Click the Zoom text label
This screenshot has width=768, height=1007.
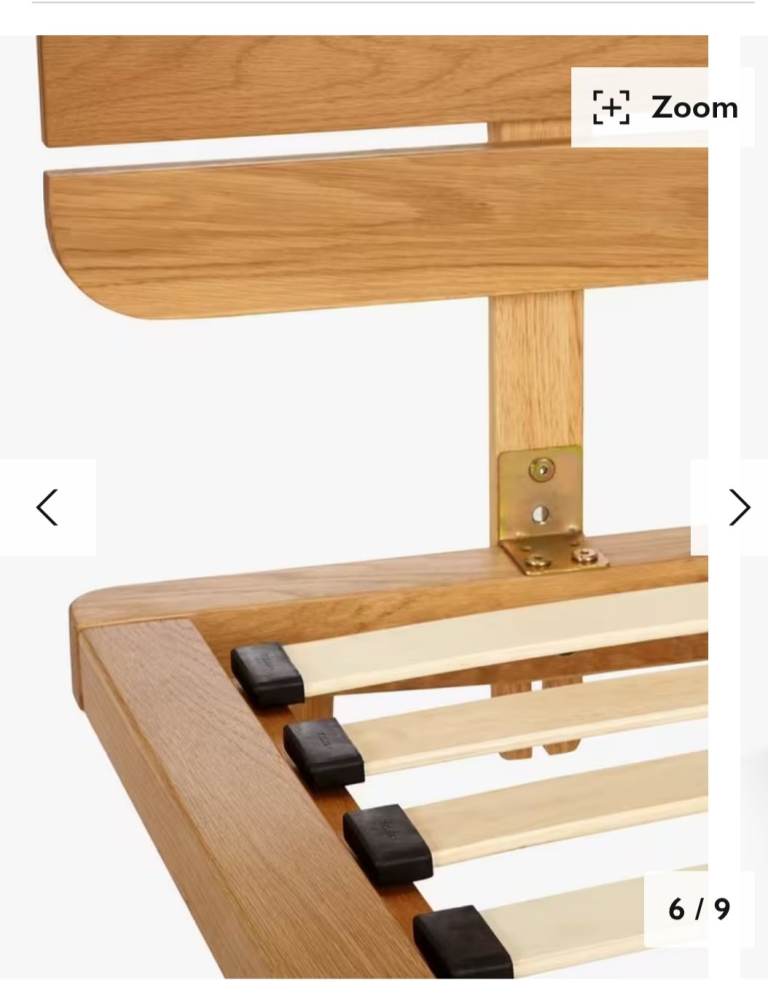click(x=693, y=107)
